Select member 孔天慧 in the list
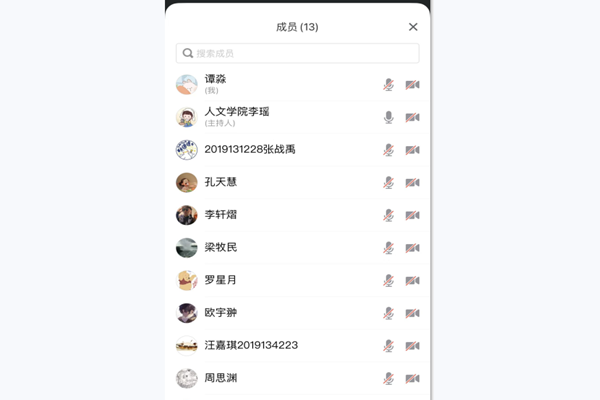The width and height of the screenshot is (600, 400). tap(221, 182)
